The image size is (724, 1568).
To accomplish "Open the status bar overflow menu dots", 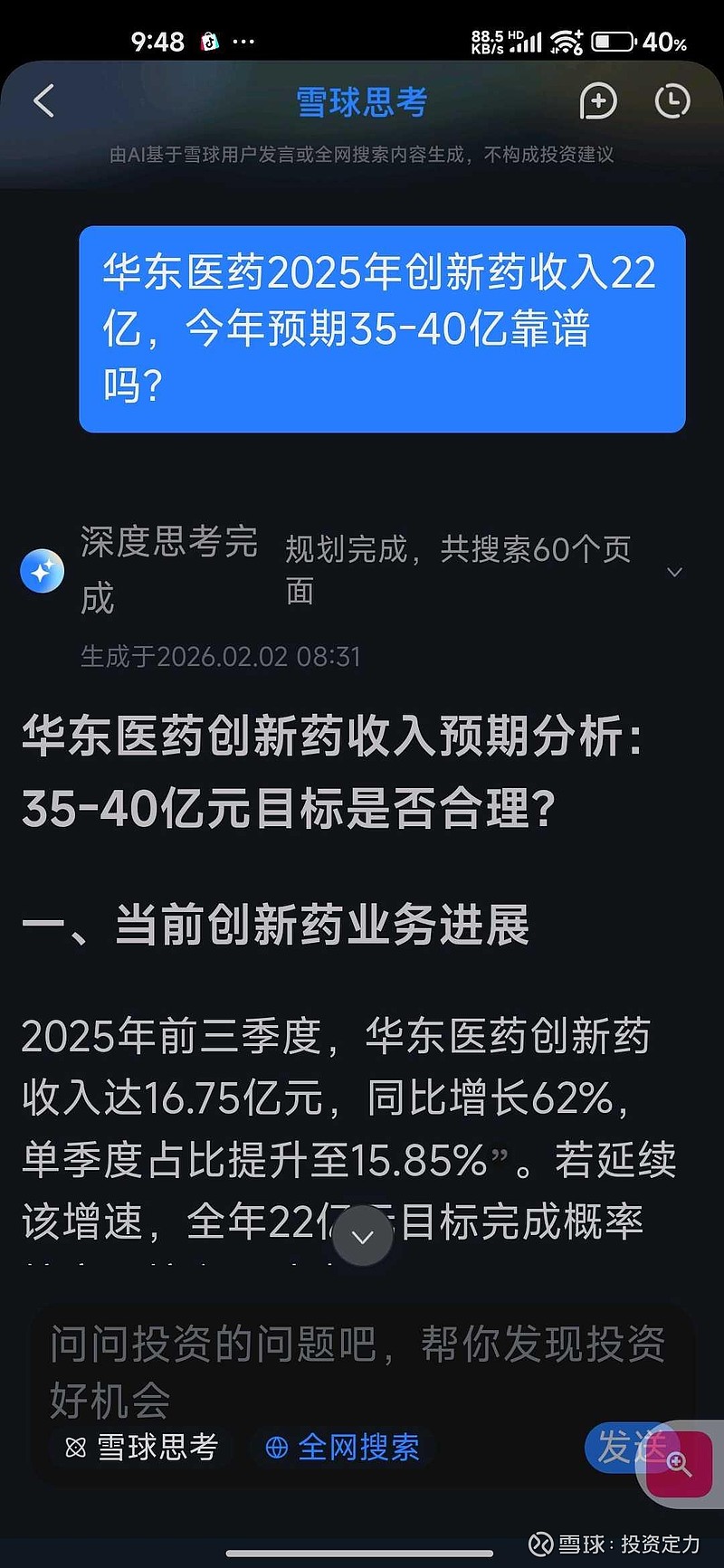I will pyautogui.click(x=243, y=41).
